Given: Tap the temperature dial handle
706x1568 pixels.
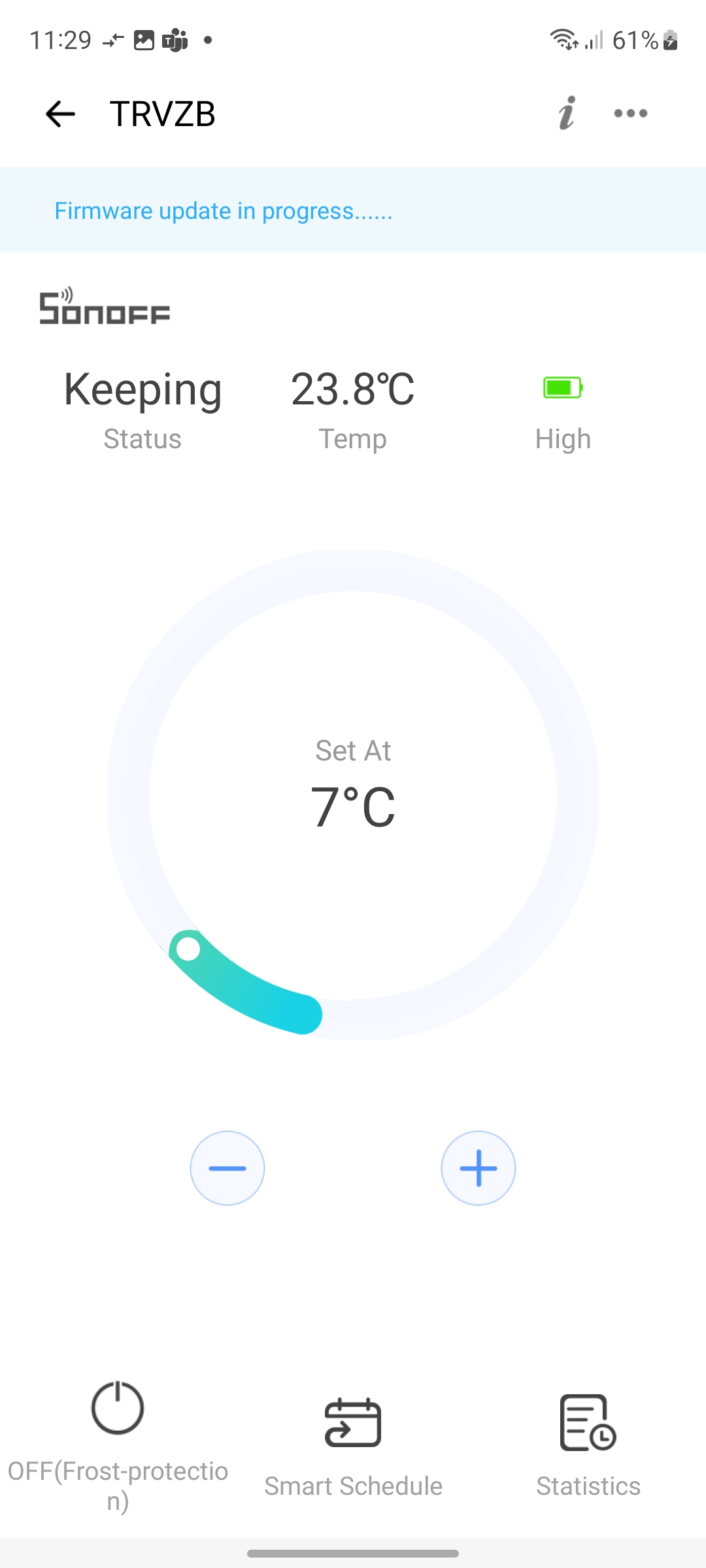Looking at the screenshot, I should point(188,949).
